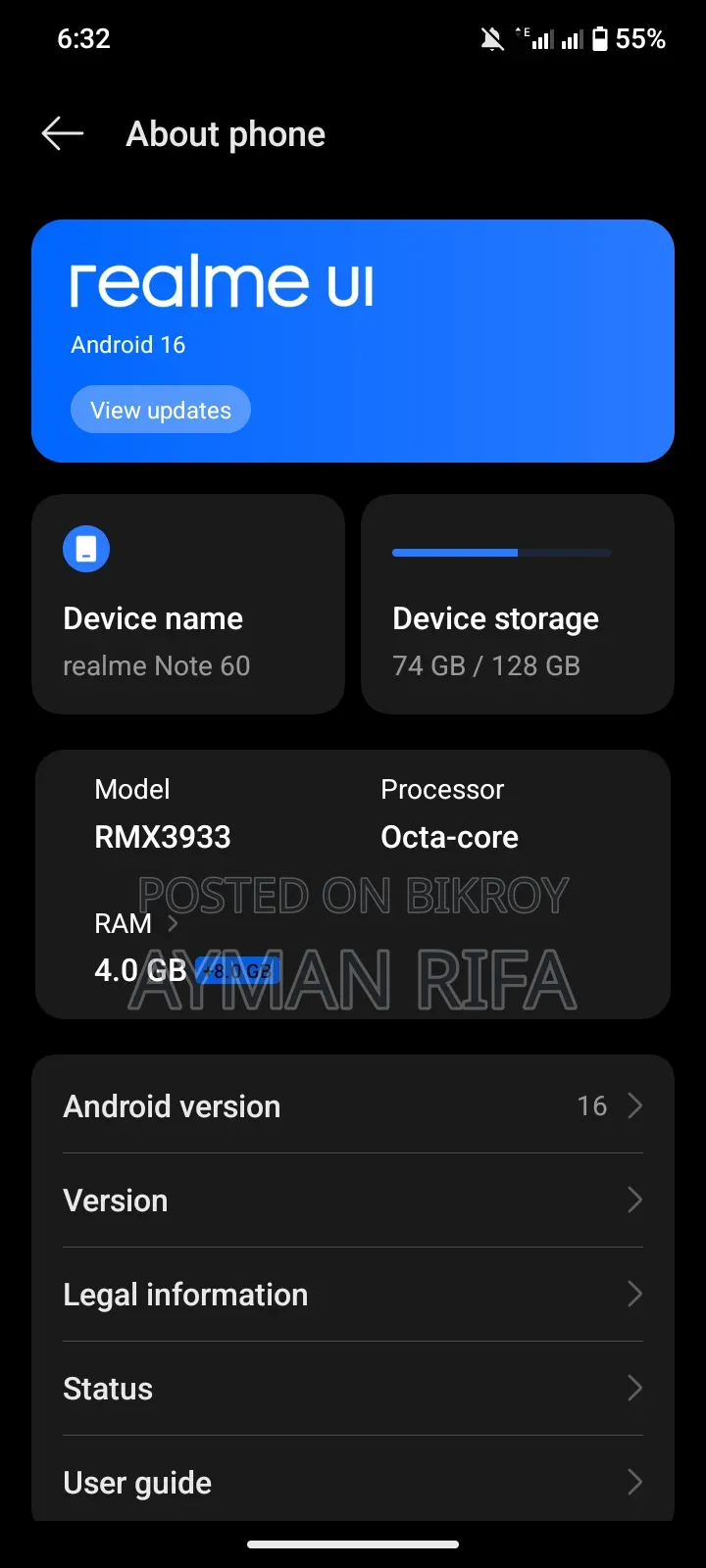Open the Android version row
The width and height of the screenshot is (706, 1568).
coord(353,1105)
